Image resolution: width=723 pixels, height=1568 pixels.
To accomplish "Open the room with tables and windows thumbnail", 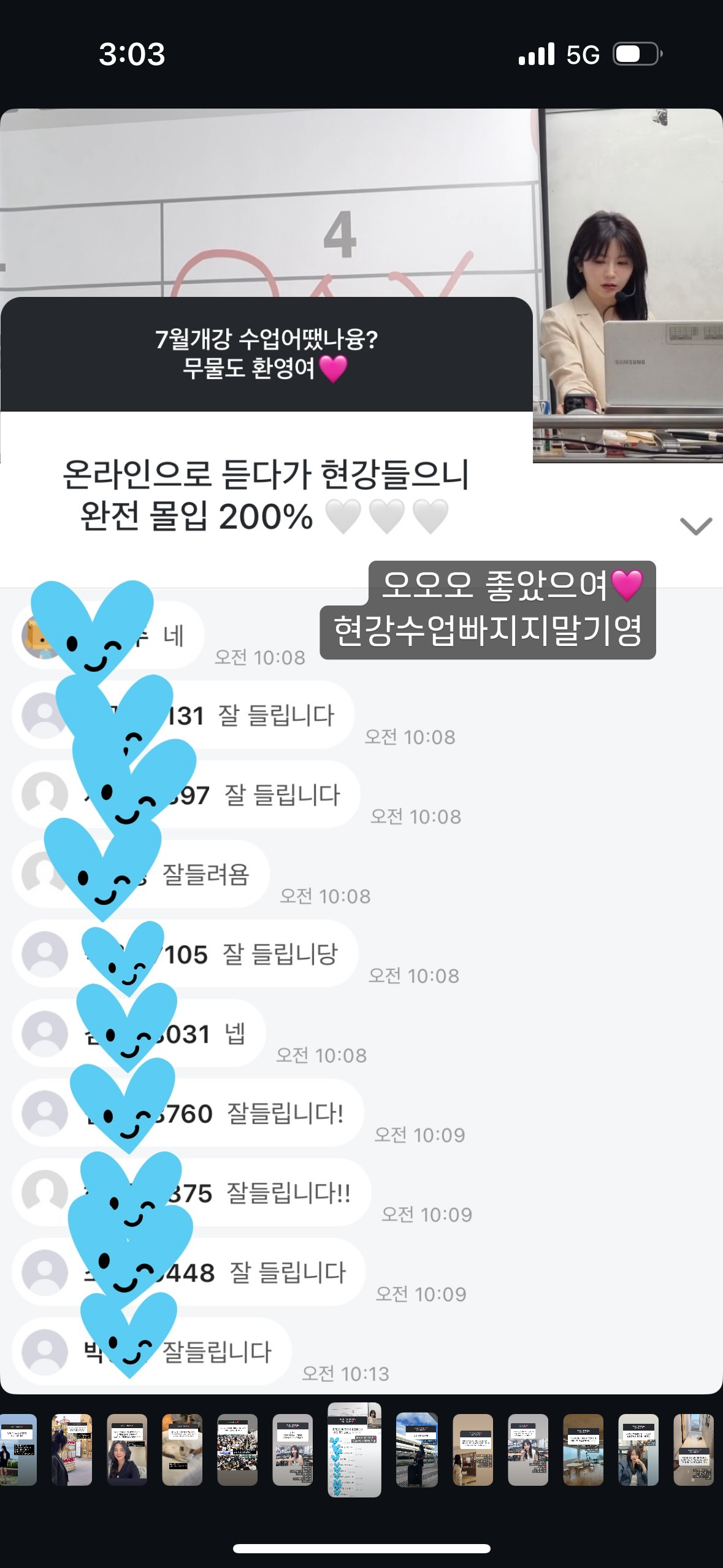I will click(583, 1450).
